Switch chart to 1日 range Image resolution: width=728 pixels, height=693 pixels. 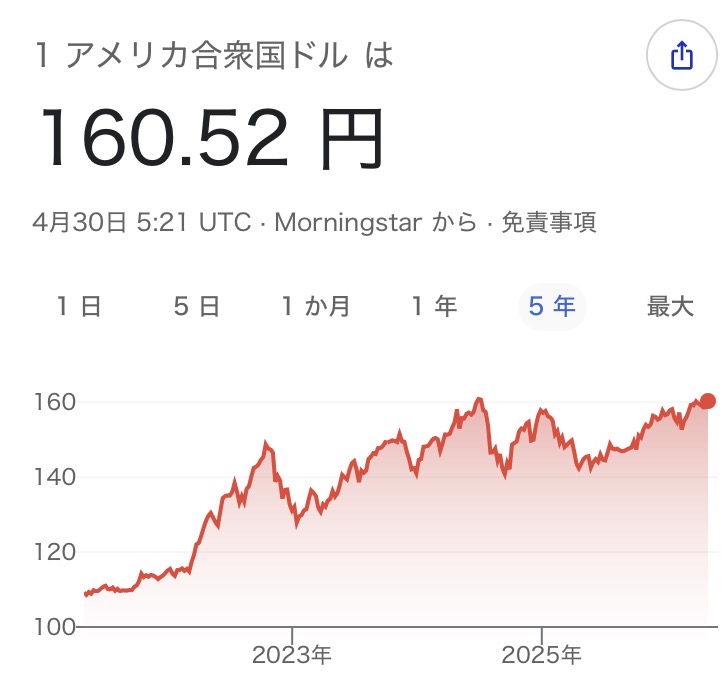tap(78, 307)
